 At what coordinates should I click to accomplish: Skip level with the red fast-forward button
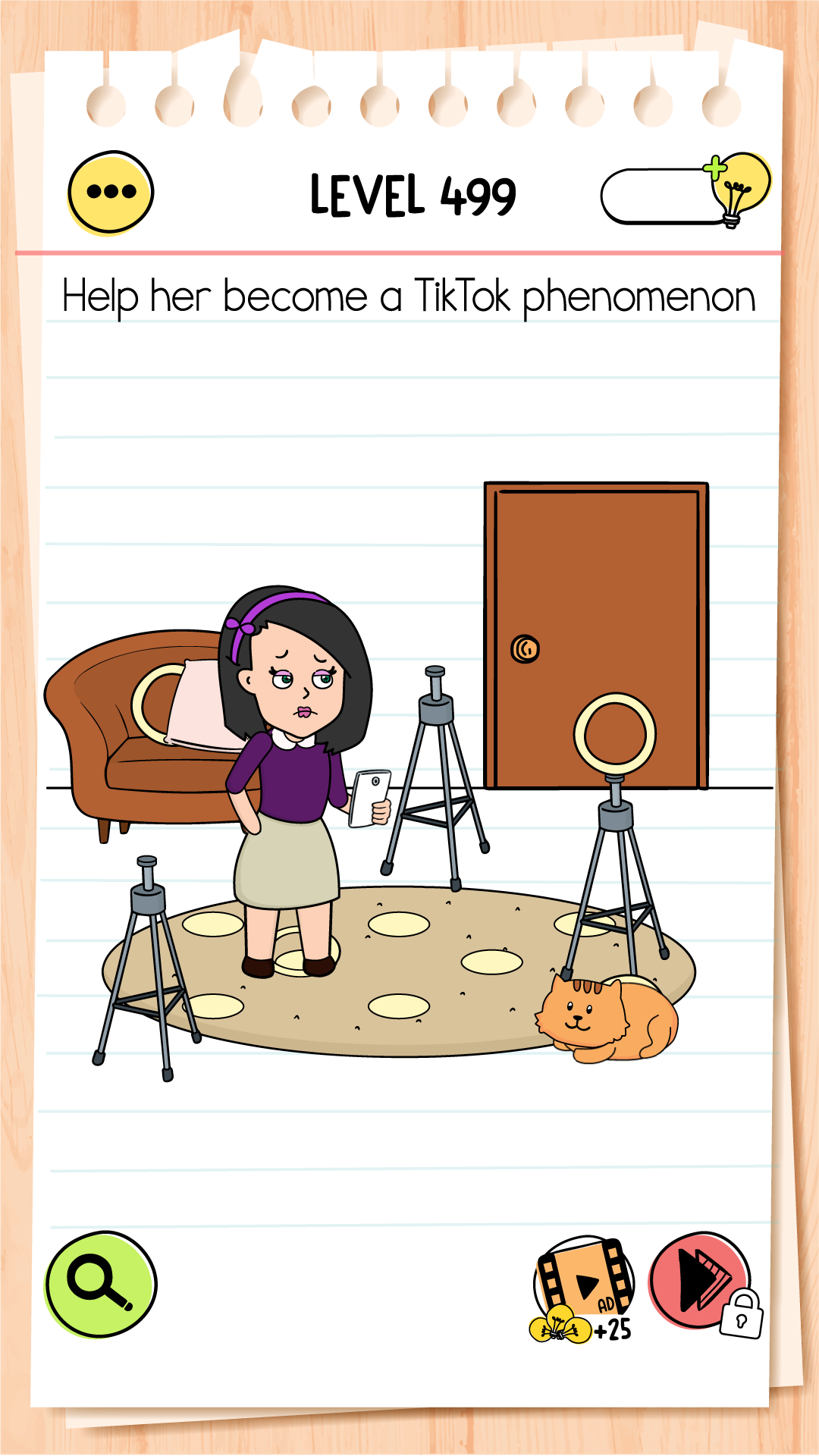click(x=700, y=1281)
